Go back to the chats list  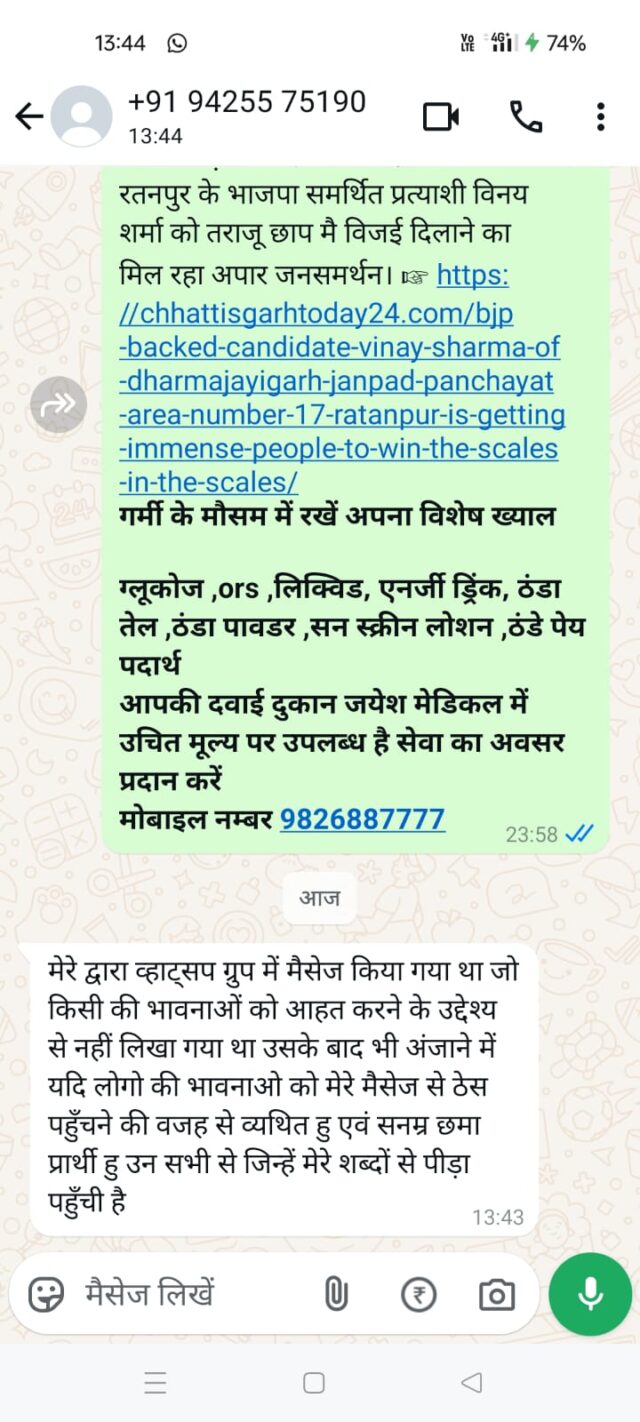28,117
